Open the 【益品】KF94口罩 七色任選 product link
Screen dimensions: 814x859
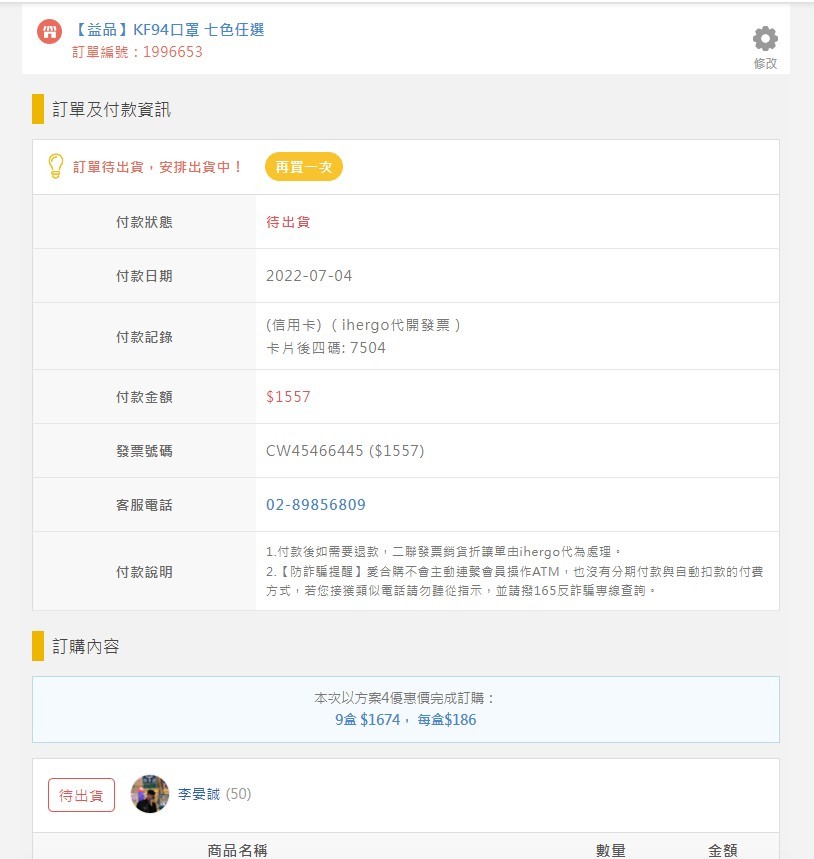pyautogui.click(x=168, y=30)
